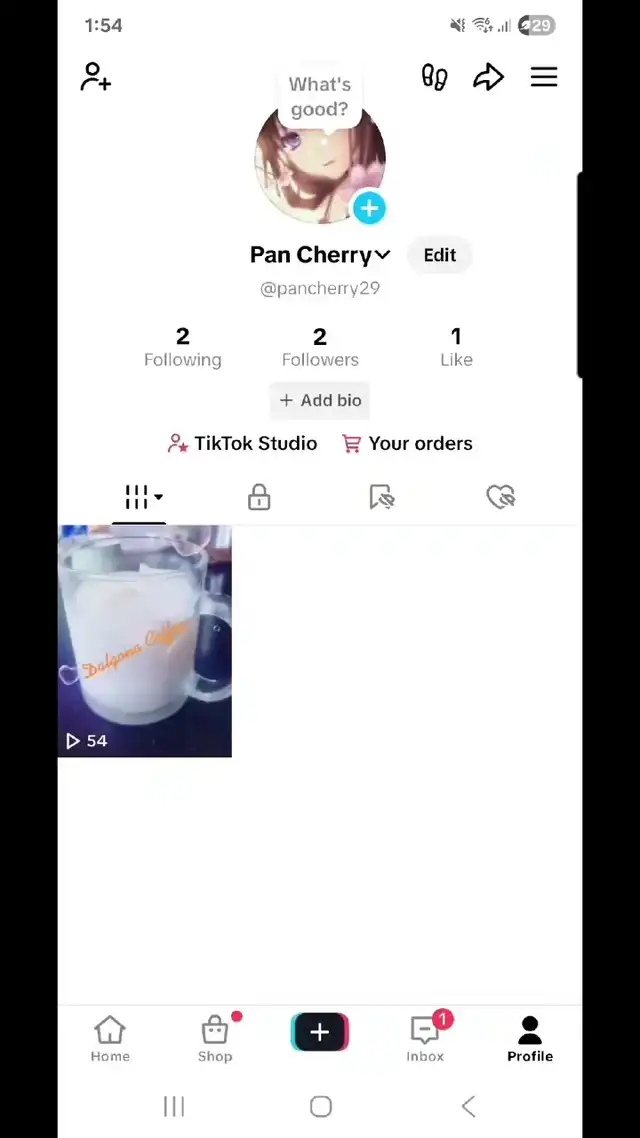Open the hamburger menu

[544, 77]
